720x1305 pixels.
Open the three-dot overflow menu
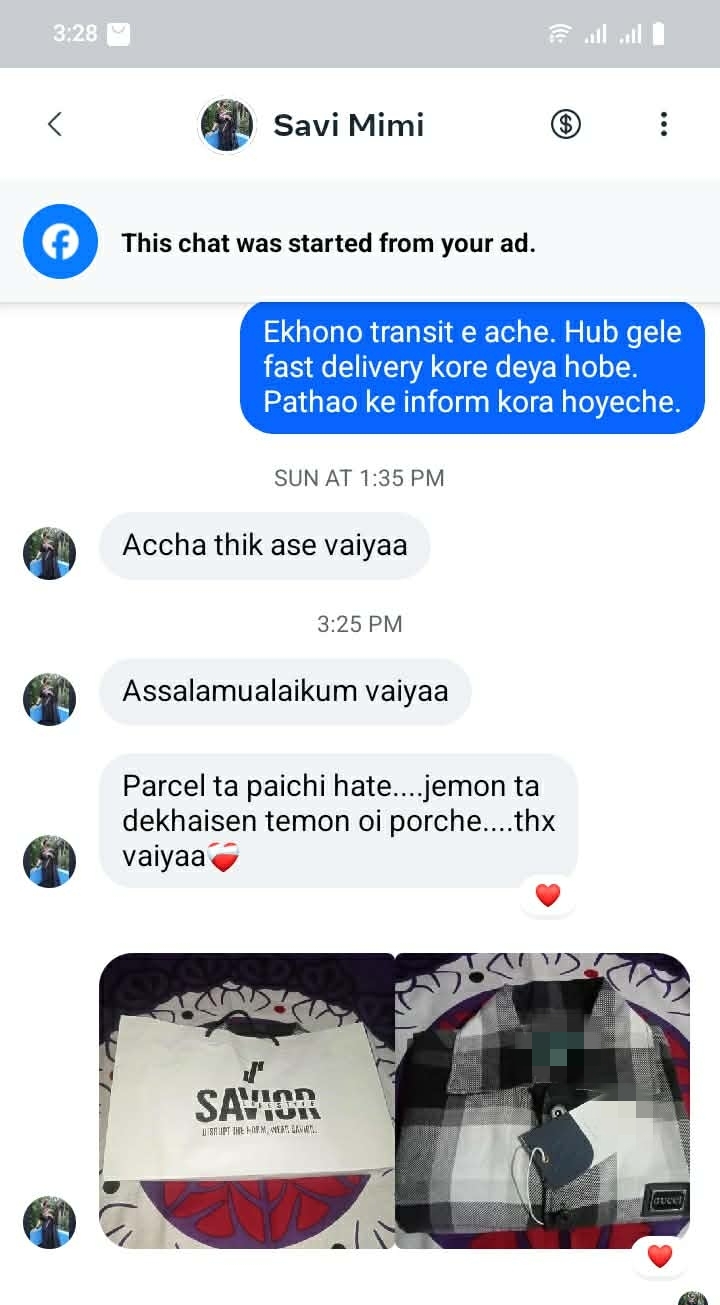coord(663,124)
